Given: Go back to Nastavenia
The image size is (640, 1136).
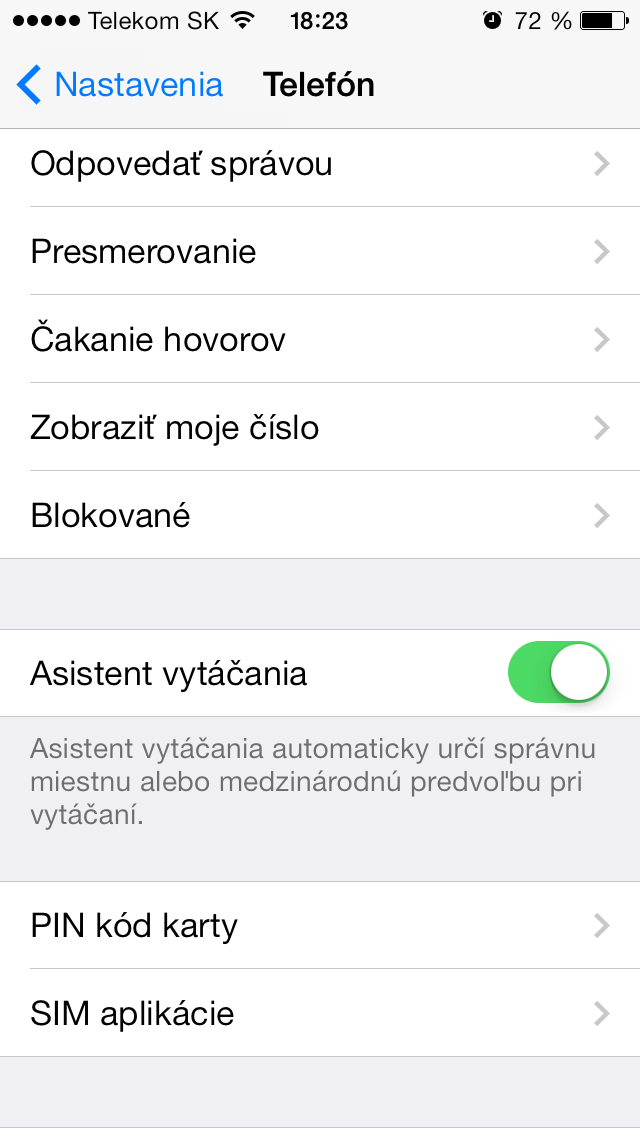Looking at the screenshot, I should tap(120, 85).
